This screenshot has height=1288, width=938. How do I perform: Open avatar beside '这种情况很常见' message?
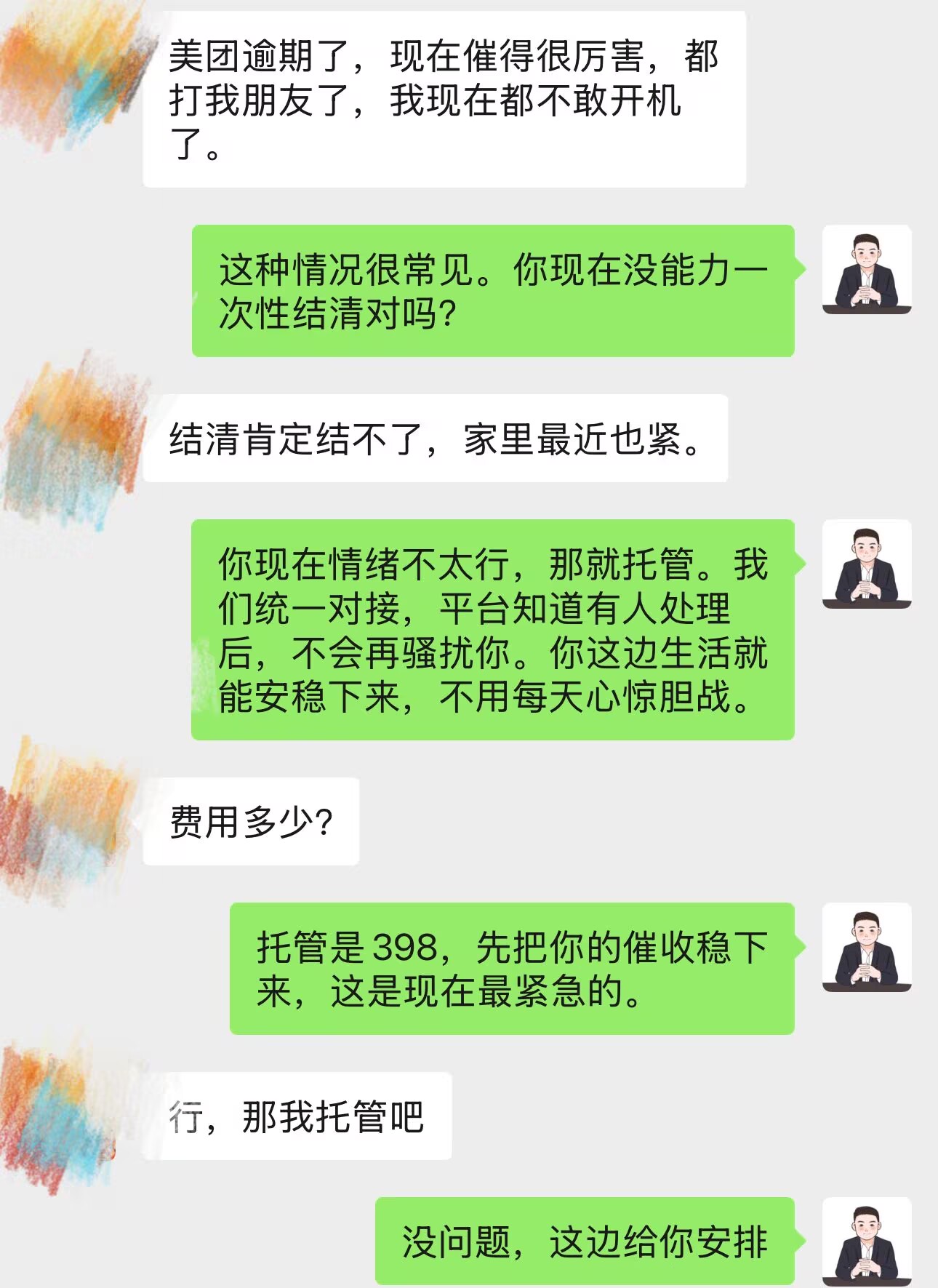(x=866, y=270)
